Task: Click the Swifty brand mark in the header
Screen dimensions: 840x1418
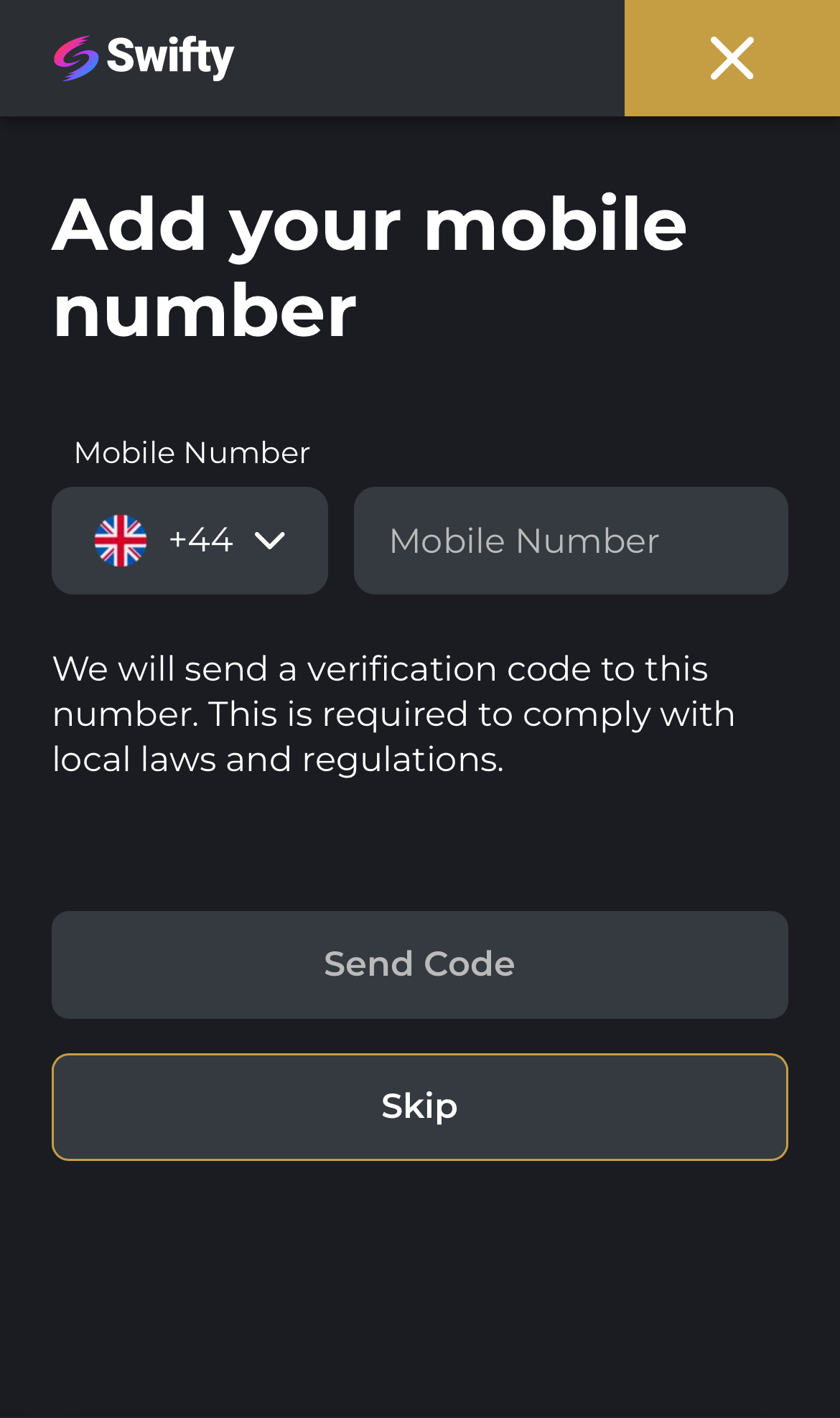Action: [144, 57]
